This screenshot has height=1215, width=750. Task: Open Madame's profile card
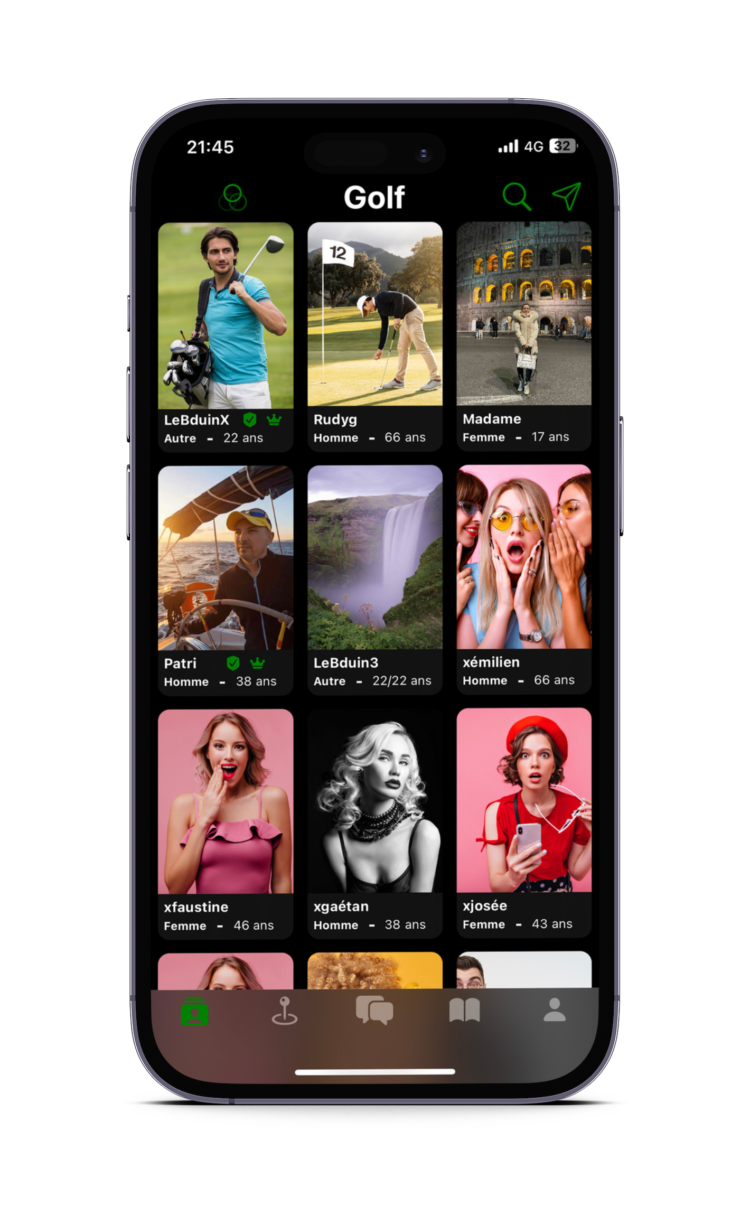click(x=524, y=336)
